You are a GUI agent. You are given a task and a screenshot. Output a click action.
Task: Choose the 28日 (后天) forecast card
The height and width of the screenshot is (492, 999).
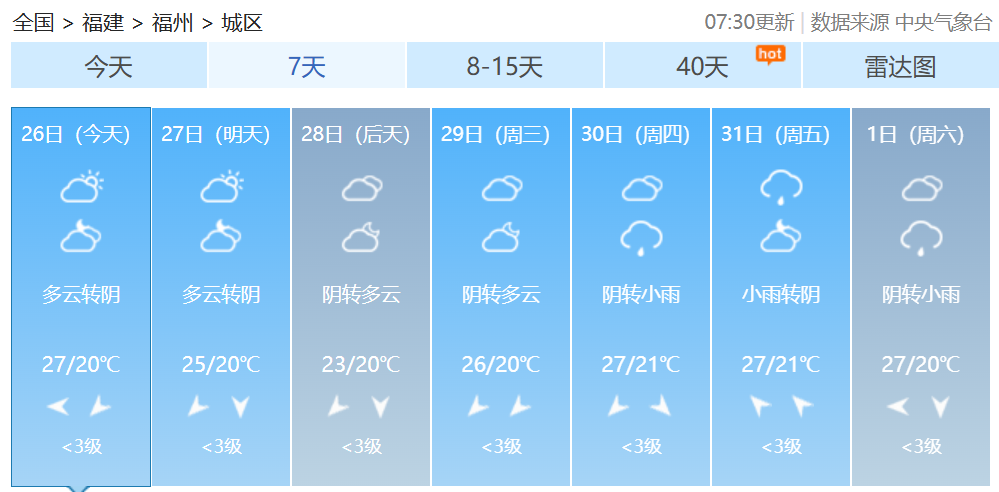click(x=361, y=295)
